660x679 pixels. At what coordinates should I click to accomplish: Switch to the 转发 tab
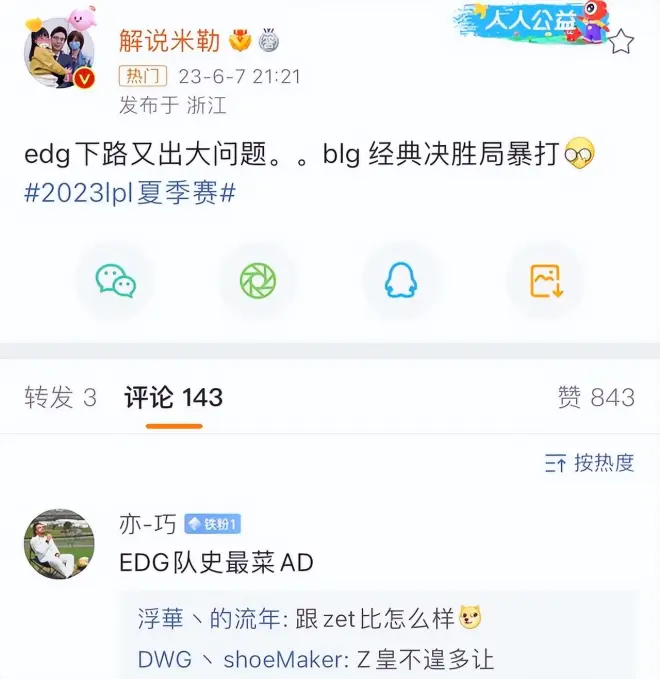pyautogui.click(x=60, y=397)
